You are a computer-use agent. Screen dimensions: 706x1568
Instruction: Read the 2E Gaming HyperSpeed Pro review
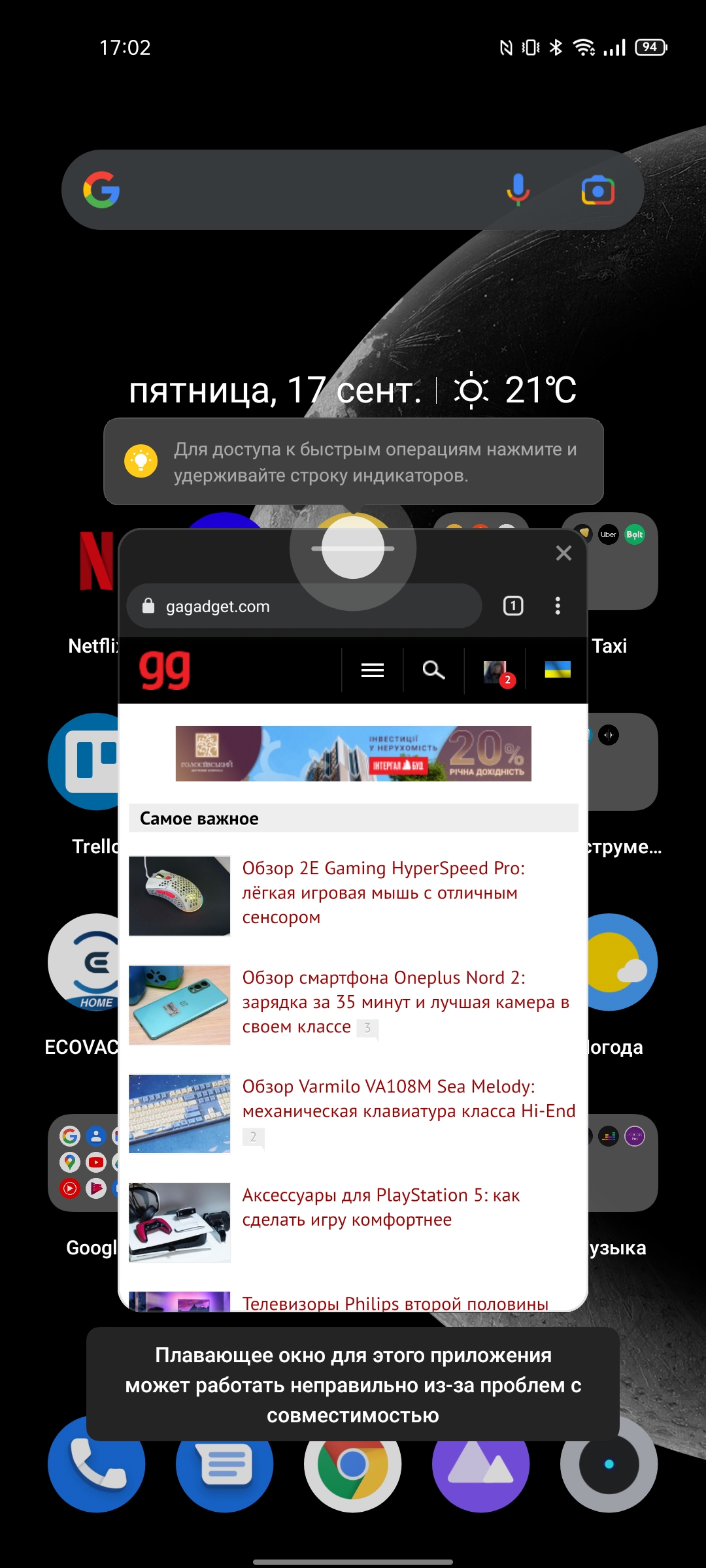click(x=383, y=892)
